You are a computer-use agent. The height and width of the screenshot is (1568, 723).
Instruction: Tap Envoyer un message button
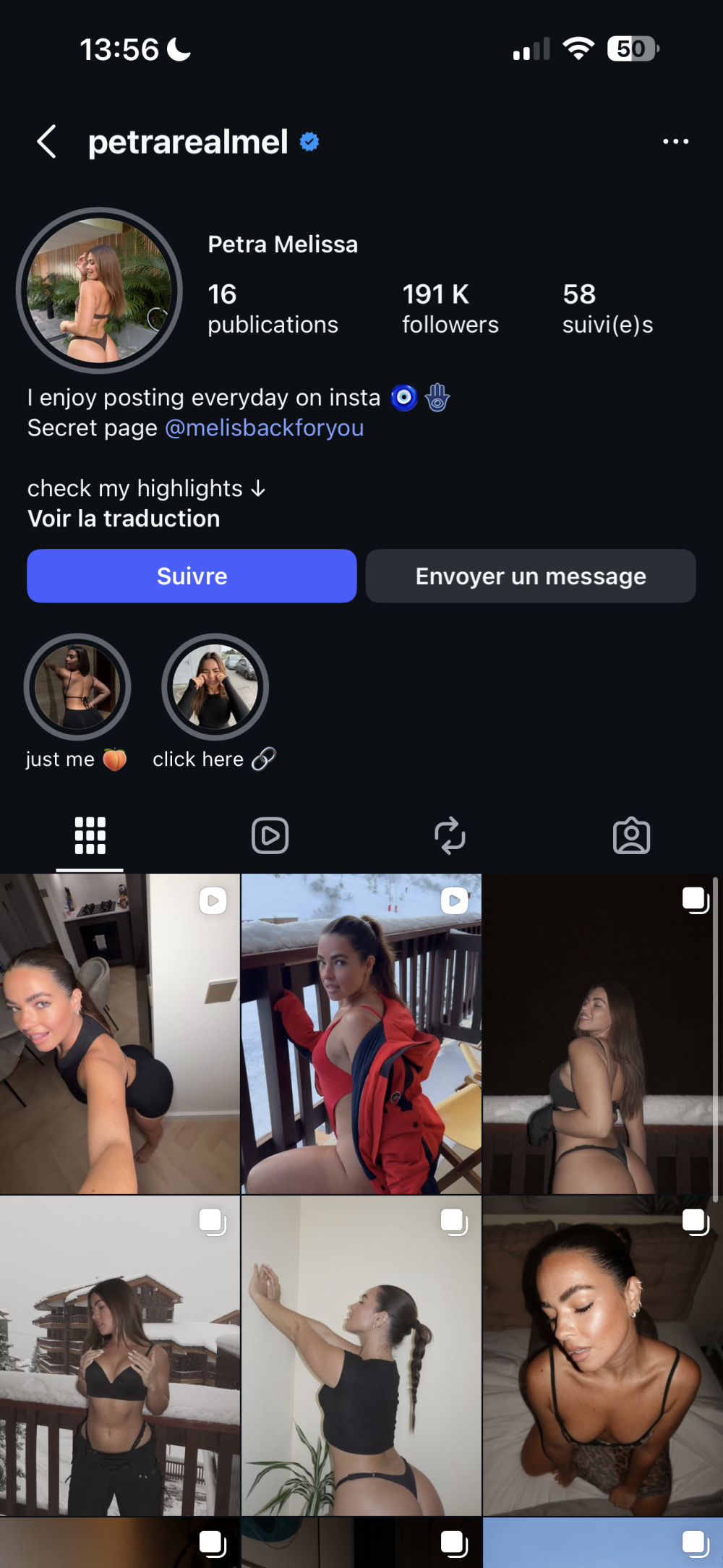[531, 576]
